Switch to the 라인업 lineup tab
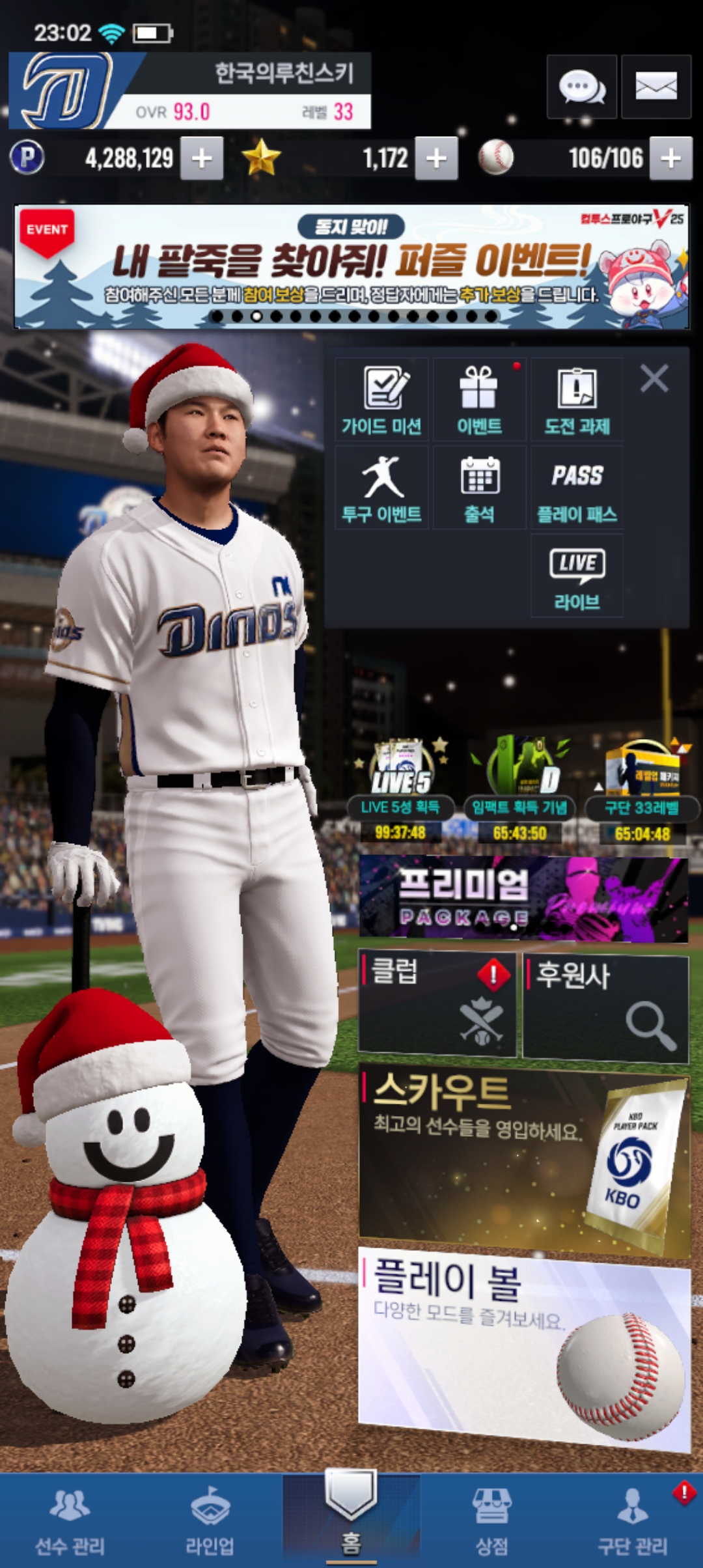Screen dimensions: 703x1568 point(210,1520)
